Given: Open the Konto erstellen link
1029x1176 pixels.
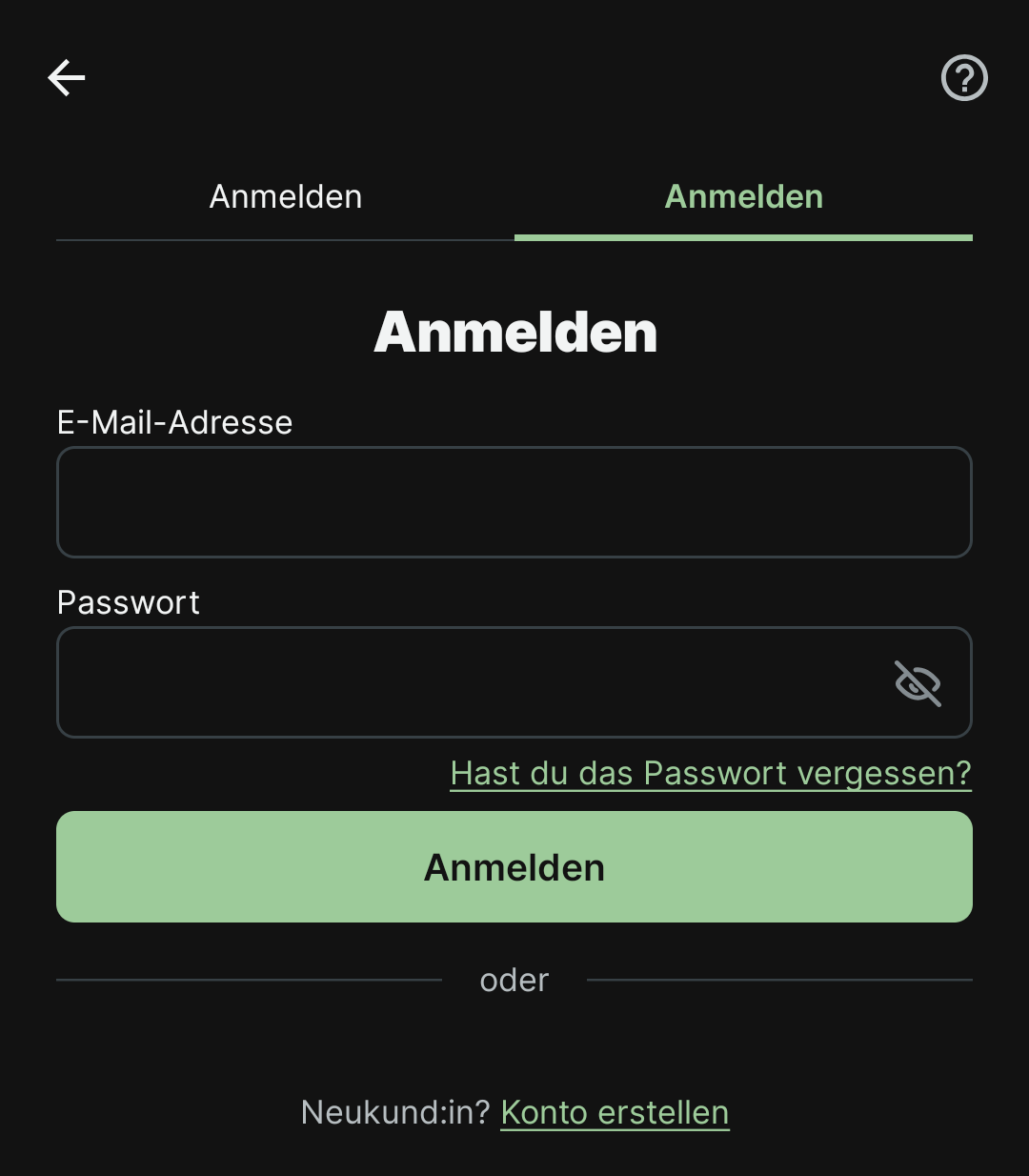Looking at the screenshot, I should pos(615,1112).
